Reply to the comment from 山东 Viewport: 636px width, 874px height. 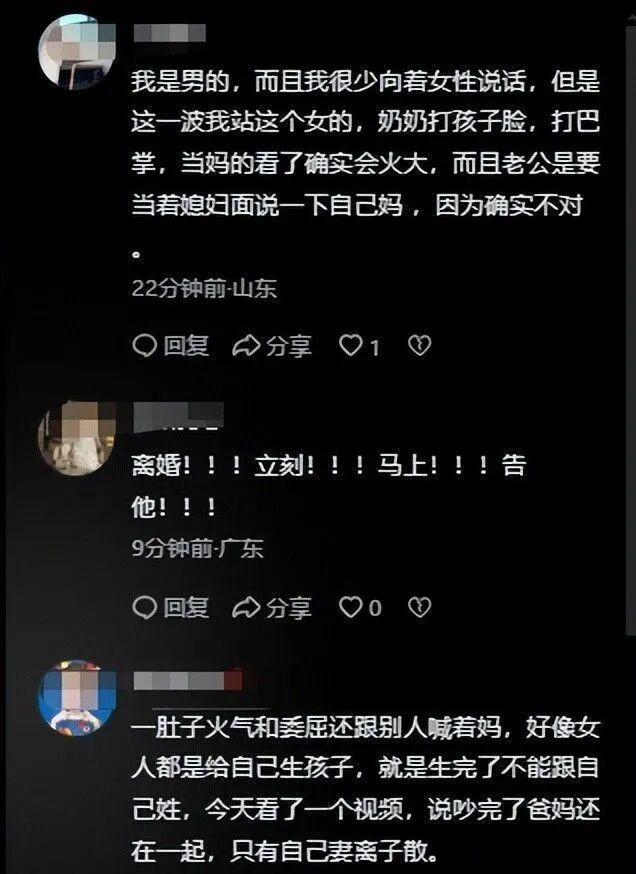[171, 346]
